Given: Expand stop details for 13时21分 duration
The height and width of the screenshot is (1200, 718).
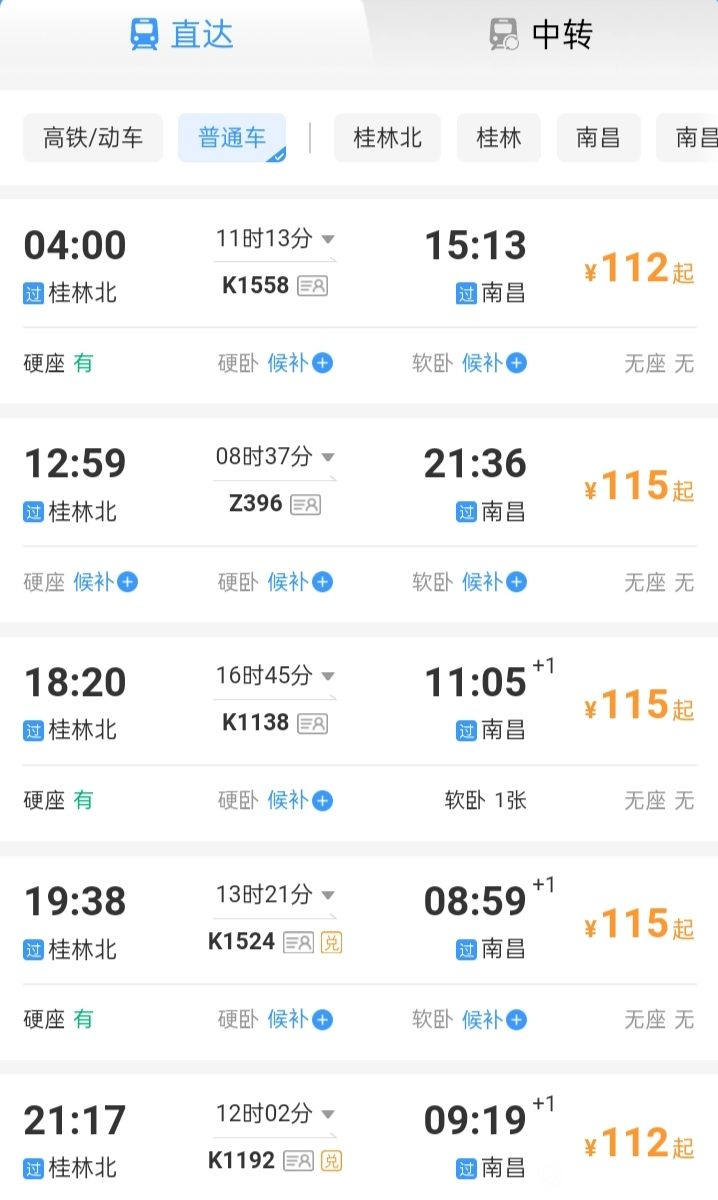Looking at the screenshot, I should [x=275, y=895].
